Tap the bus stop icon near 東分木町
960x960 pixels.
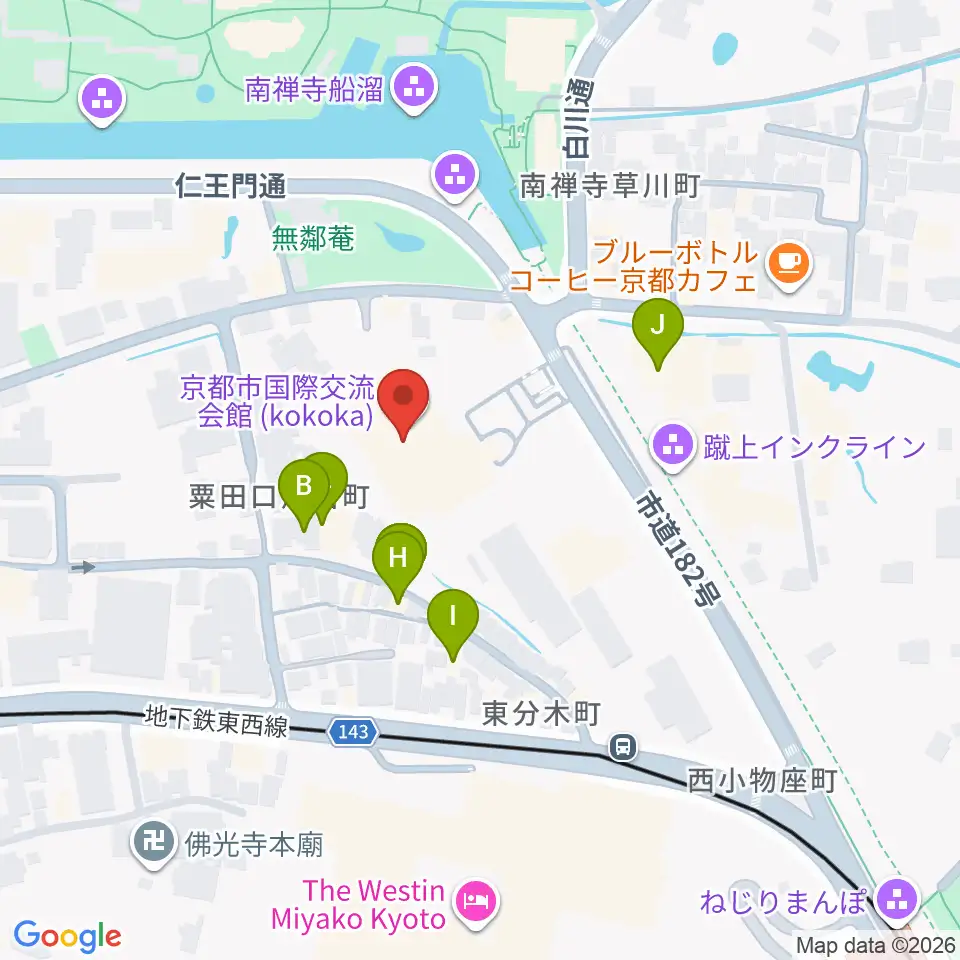coord(623,747)
